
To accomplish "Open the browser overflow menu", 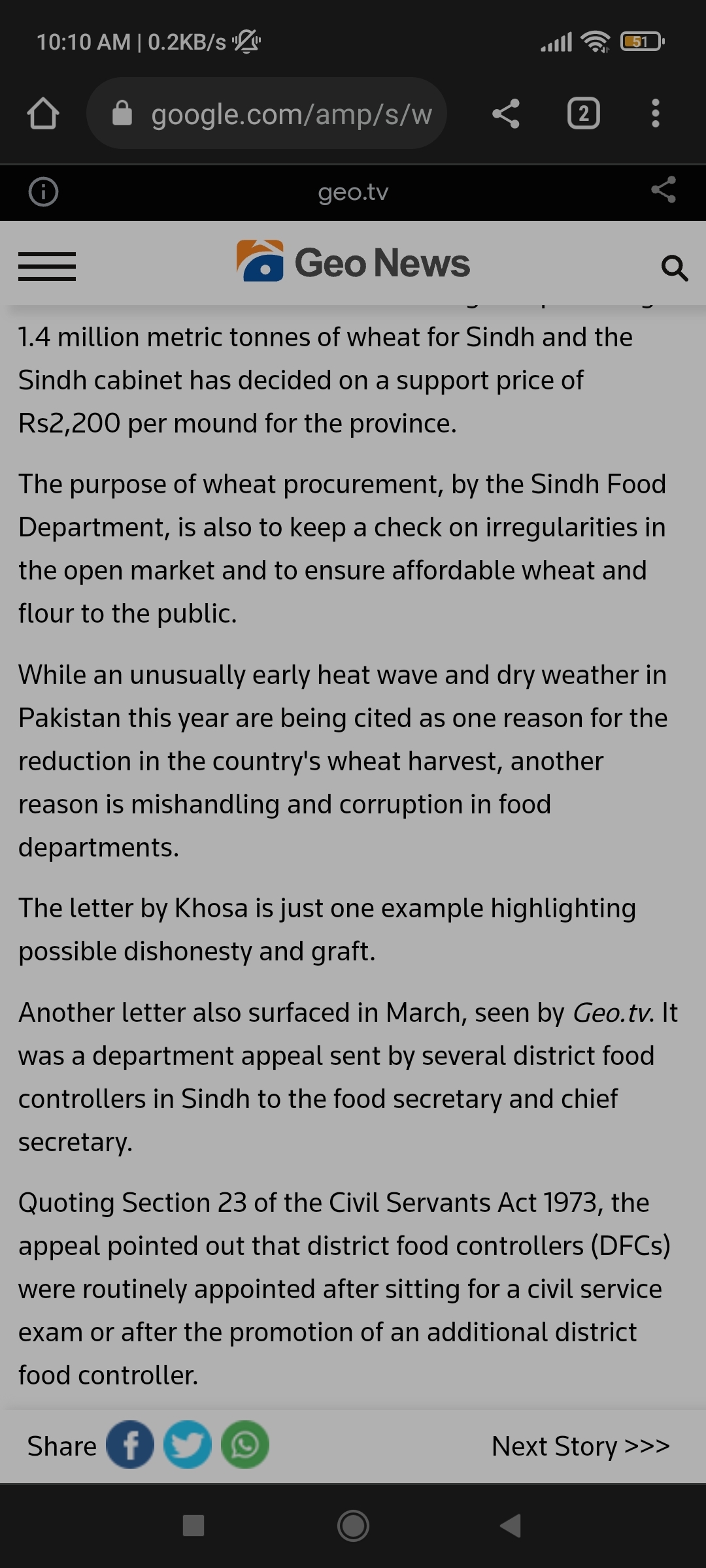I will point(656,114).
